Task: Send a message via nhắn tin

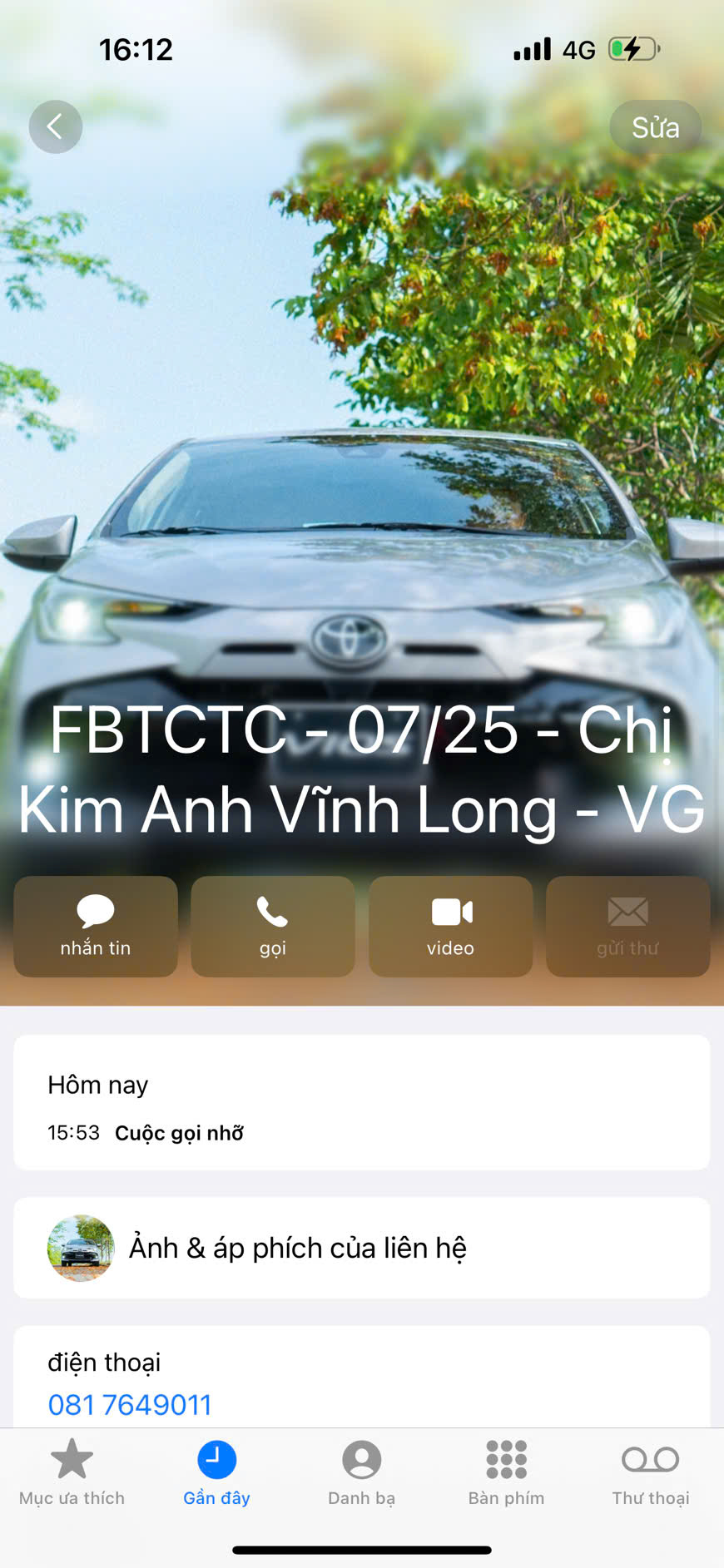Action: point(96,926)
